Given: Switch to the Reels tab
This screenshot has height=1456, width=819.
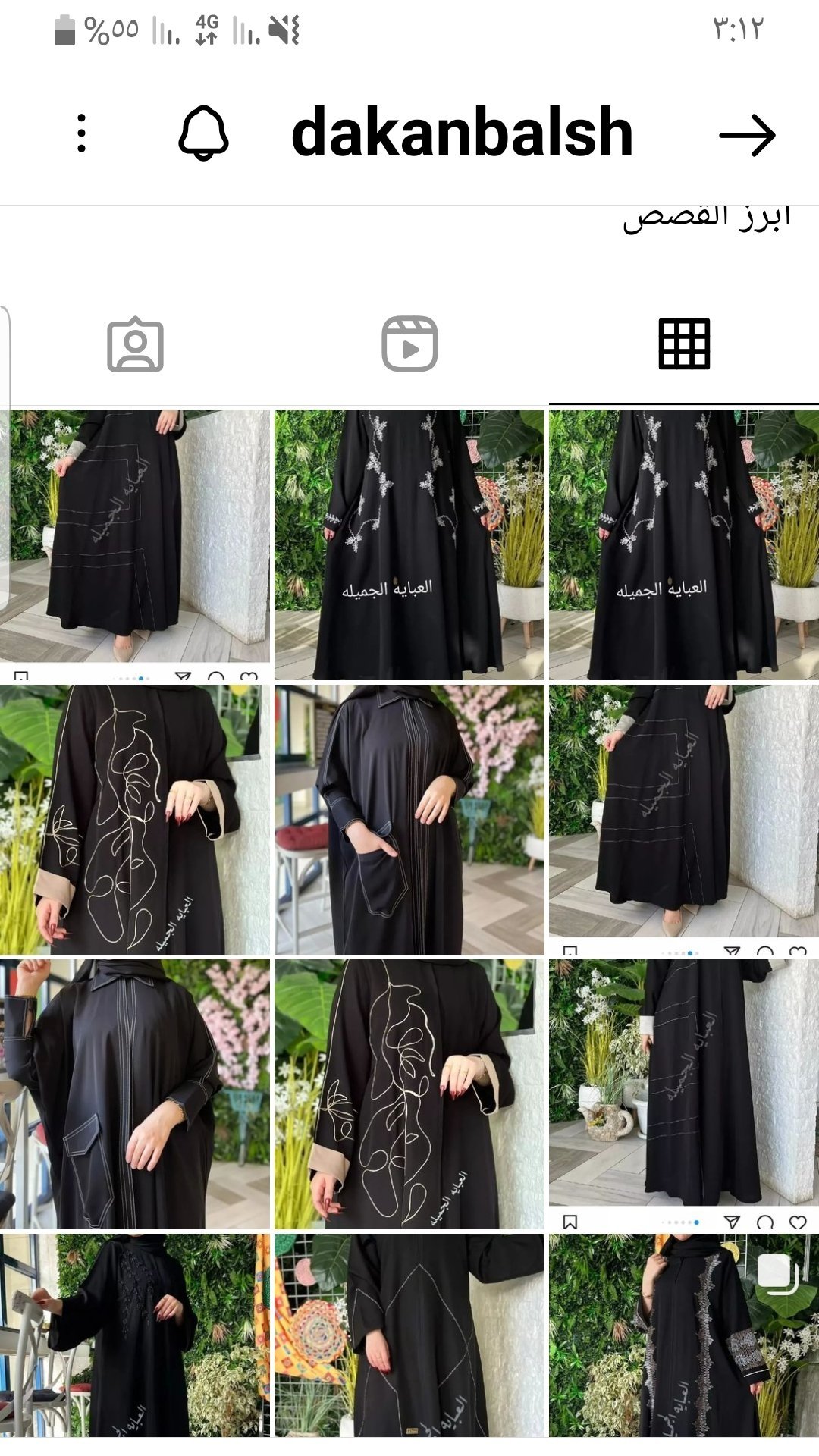Looking at the screenshot, I should 409,344.
